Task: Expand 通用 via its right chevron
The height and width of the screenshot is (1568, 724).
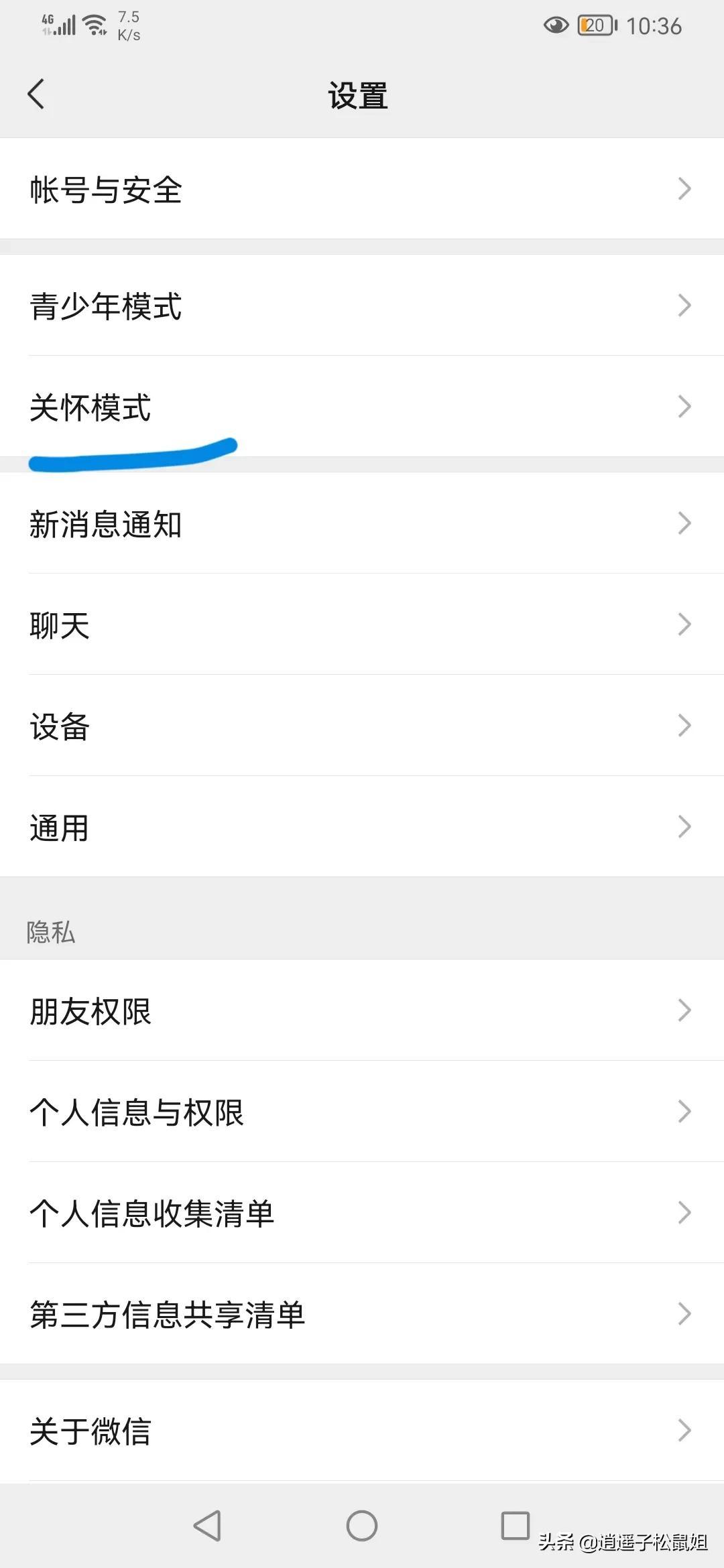Action: (x=684, y=828)
